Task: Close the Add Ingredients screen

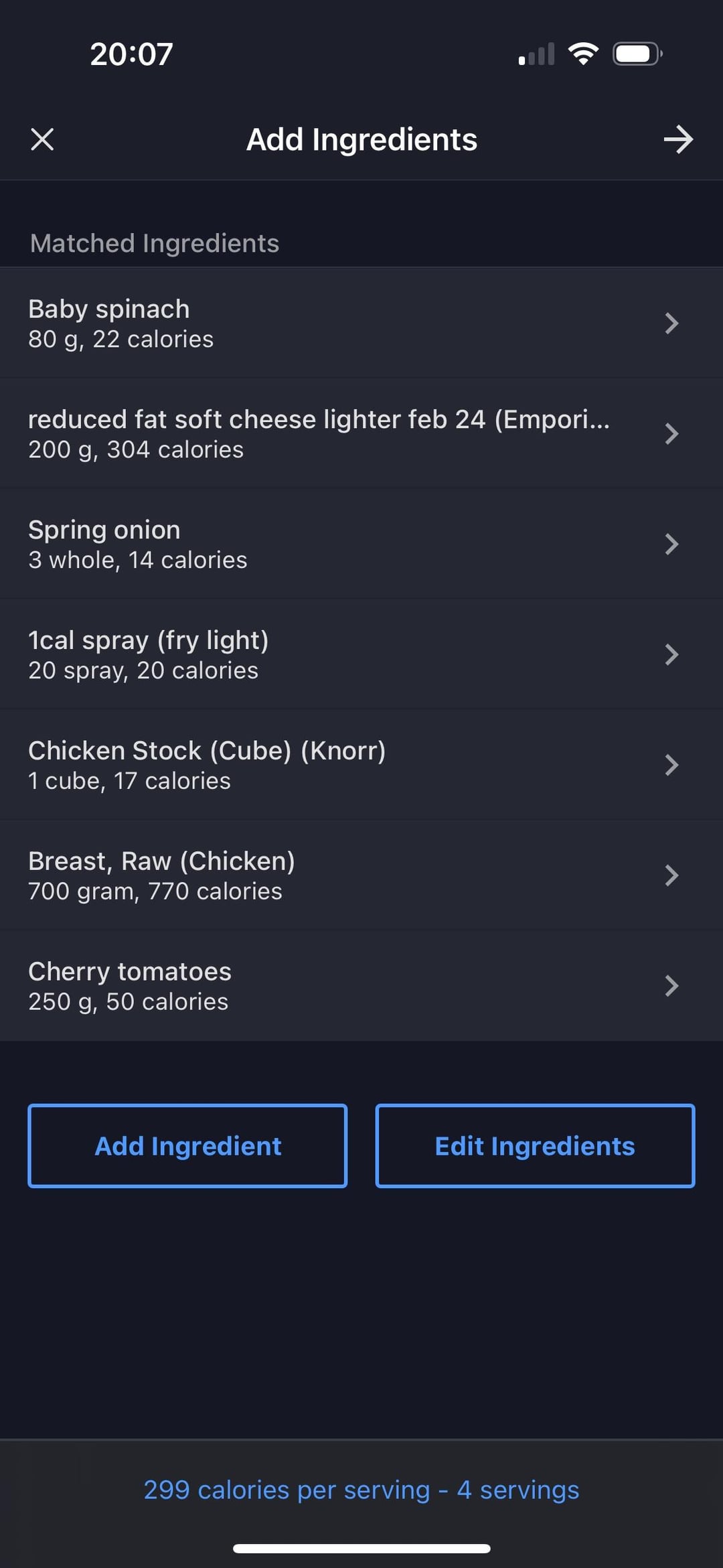Action: (42, 139)
